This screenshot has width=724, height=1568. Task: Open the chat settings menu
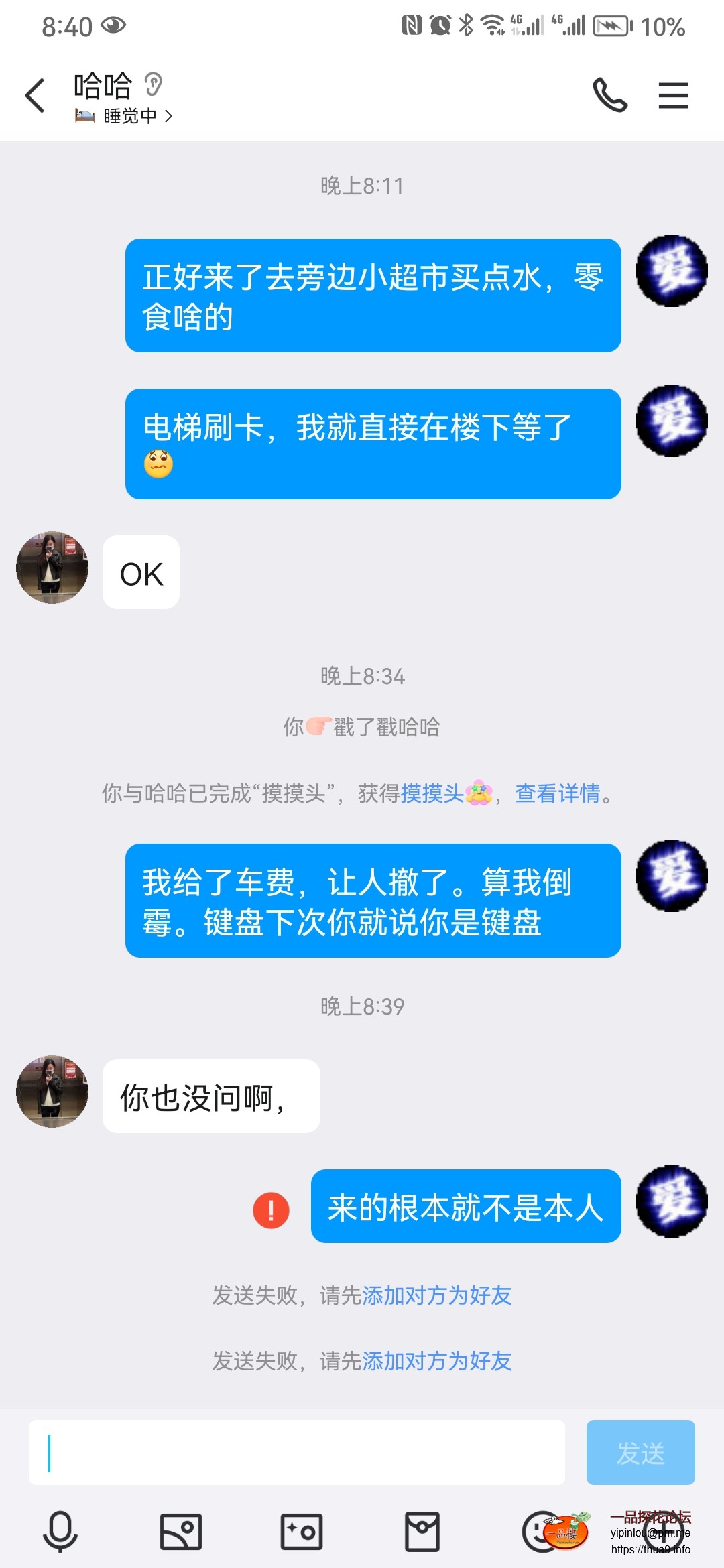tap(673, 95)
